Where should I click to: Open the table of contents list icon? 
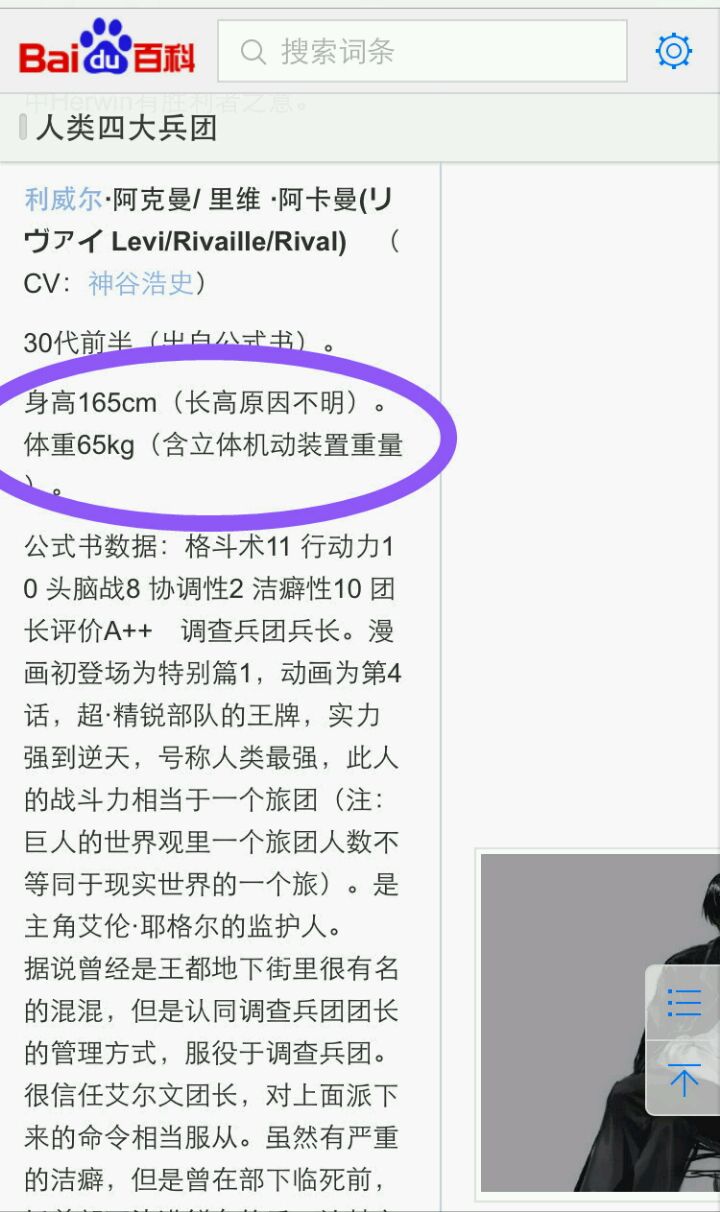click(x=684, y=1002)
